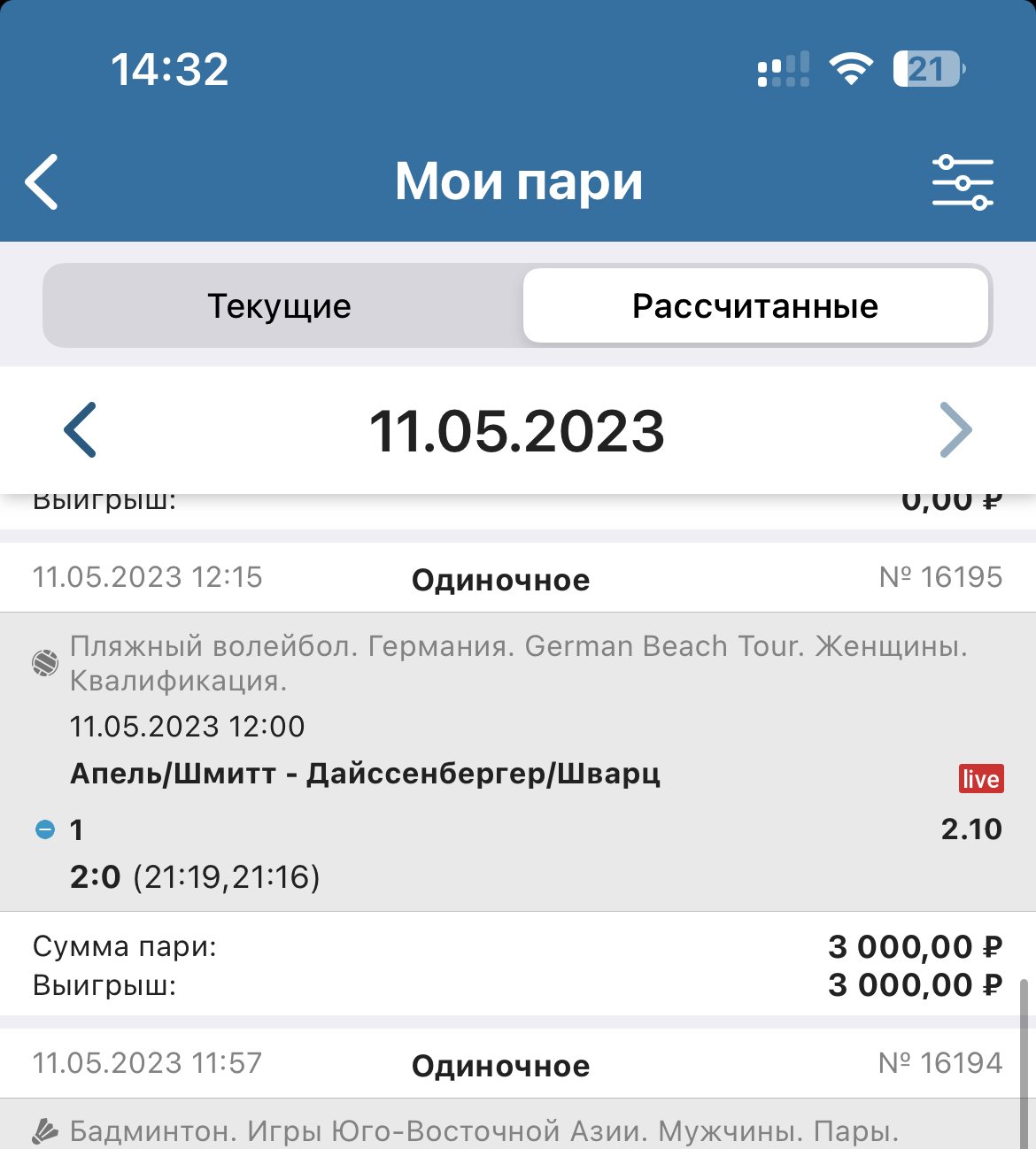Switch to the Текущие tab
This screenshot has width=1036, height=1149.
(280, 306)
